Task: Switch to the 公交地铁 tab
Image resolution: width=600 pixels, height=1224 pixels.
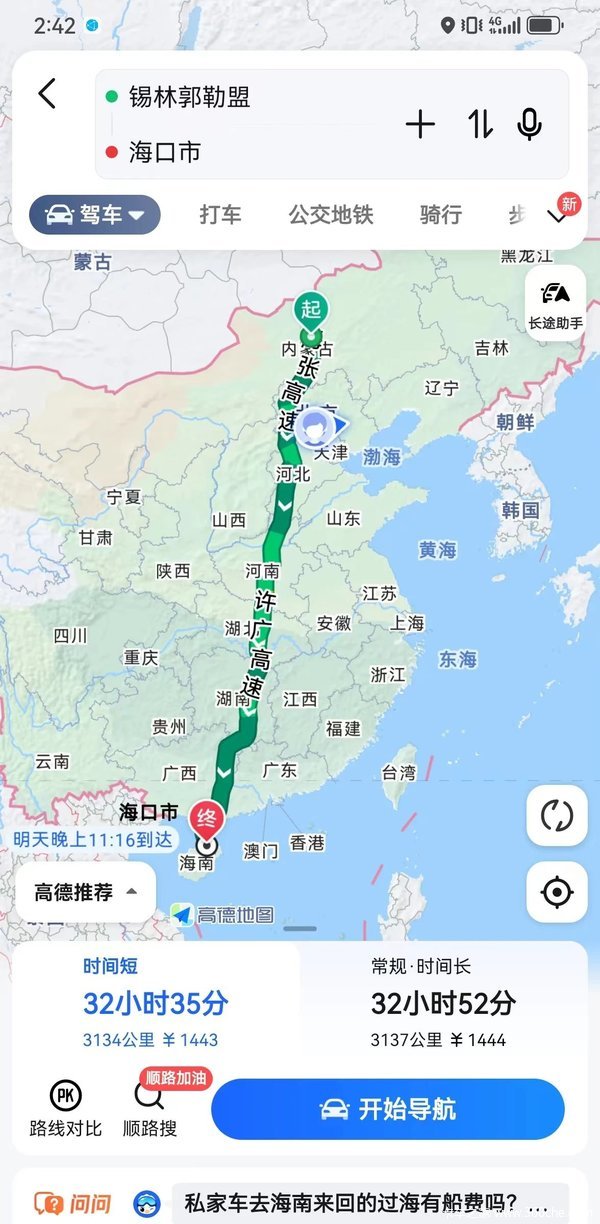Action: point(331,214)
